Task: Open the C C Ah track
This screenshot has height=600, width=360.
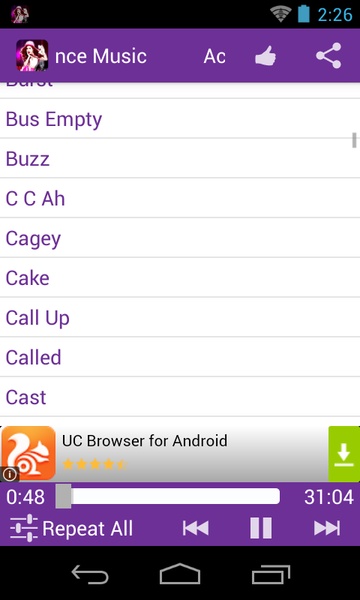Action: coord(180,199)
